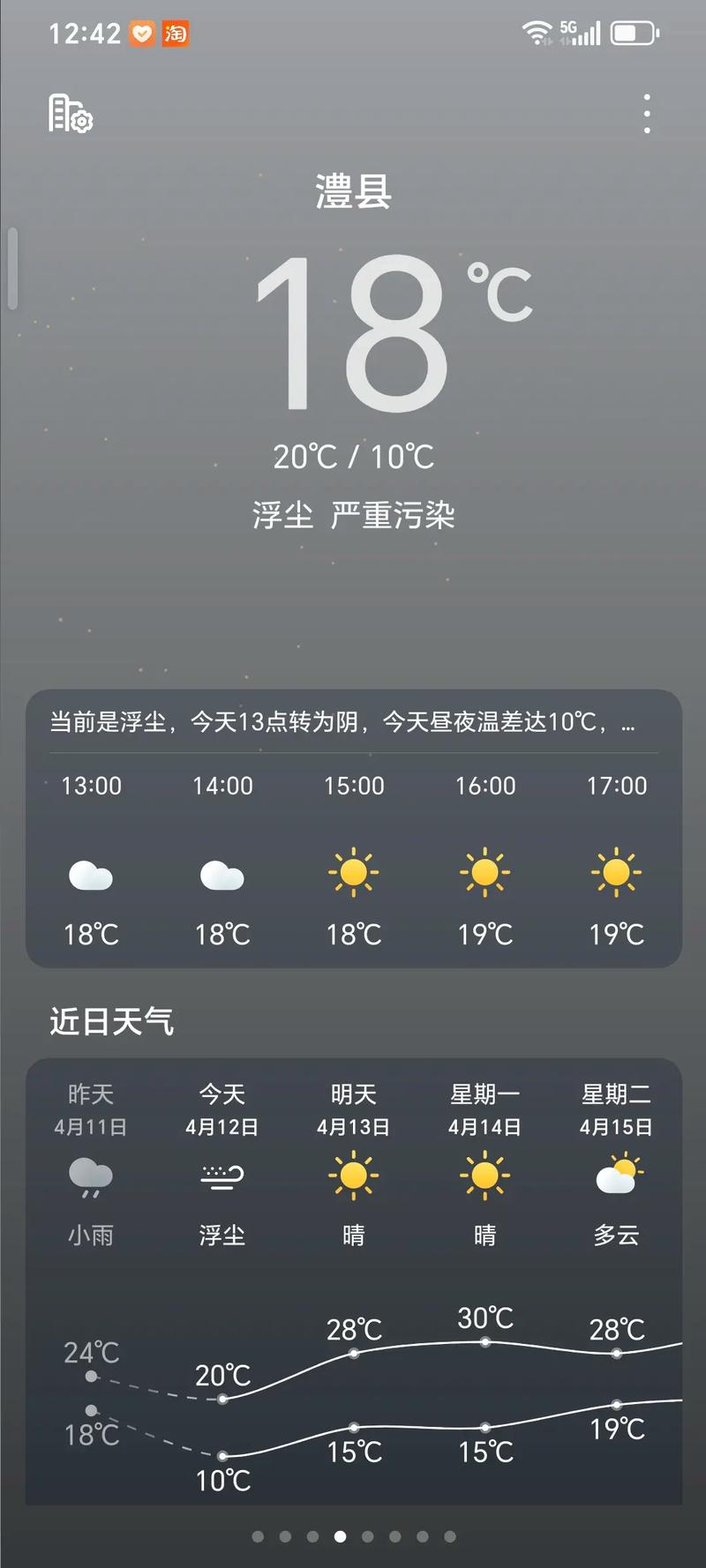The height and width of the screenshot is (1568, 706).
Task: Open the three-dot overflow menu
Action: coord(645,115)
